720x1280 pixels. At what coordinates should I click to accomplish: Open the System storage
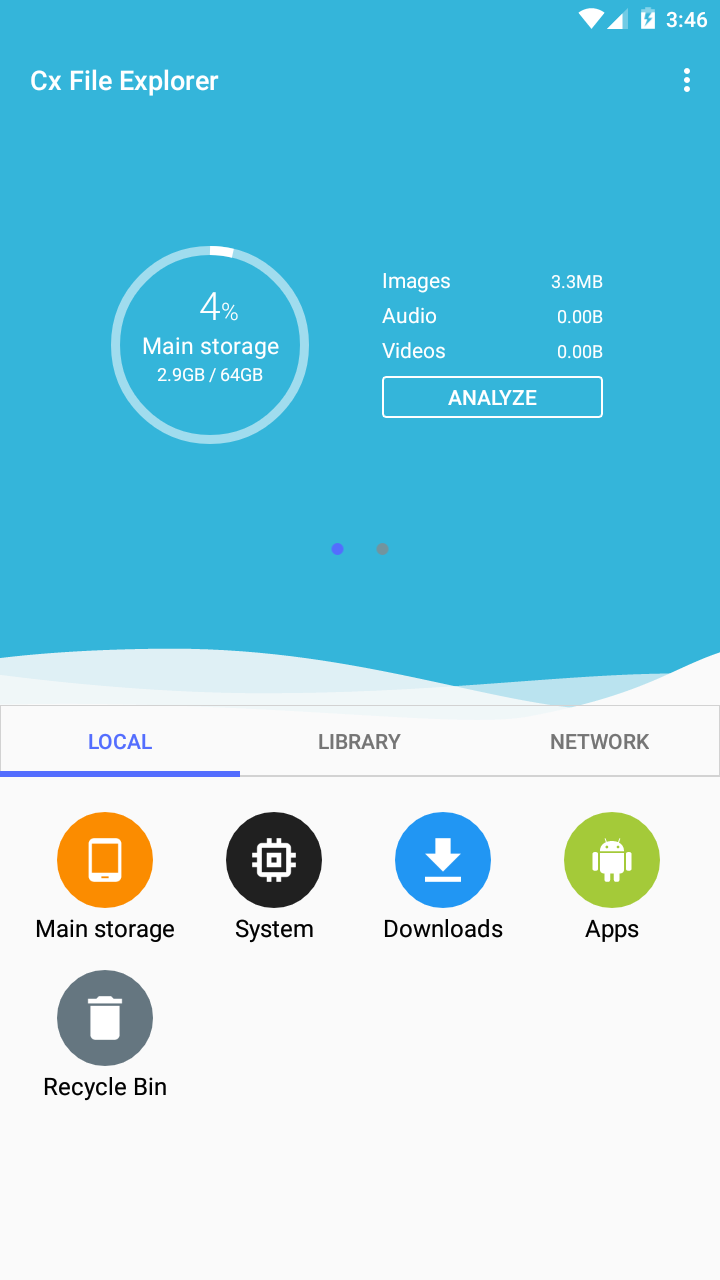(274, 860)
